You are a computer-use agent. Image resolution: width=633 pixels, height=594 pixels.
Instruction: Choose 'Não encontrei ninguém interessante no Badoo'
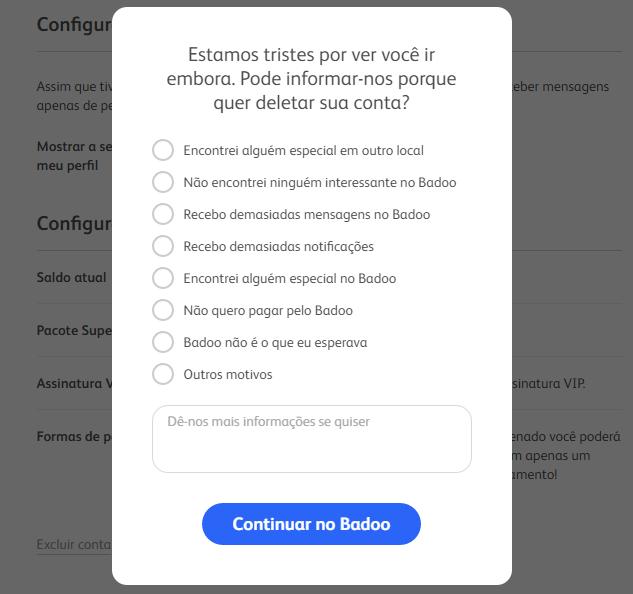click(x=163, y=182)
